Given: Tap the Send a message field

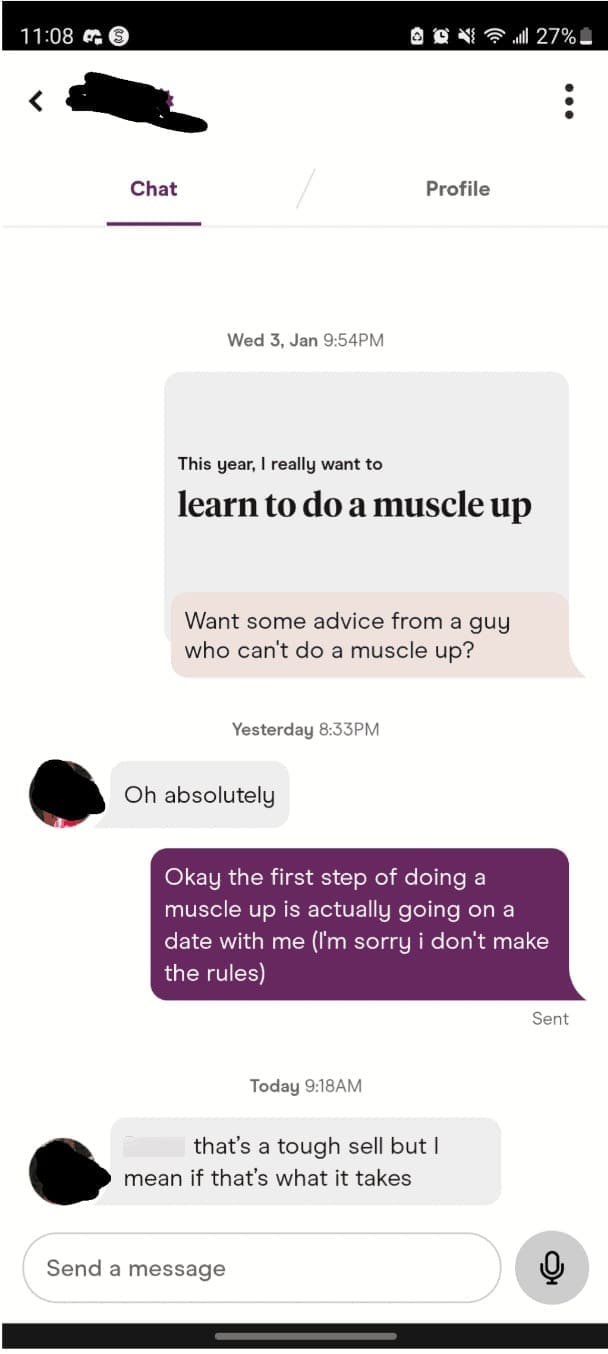Looking at the screenshot, I should pos(261,1268).
